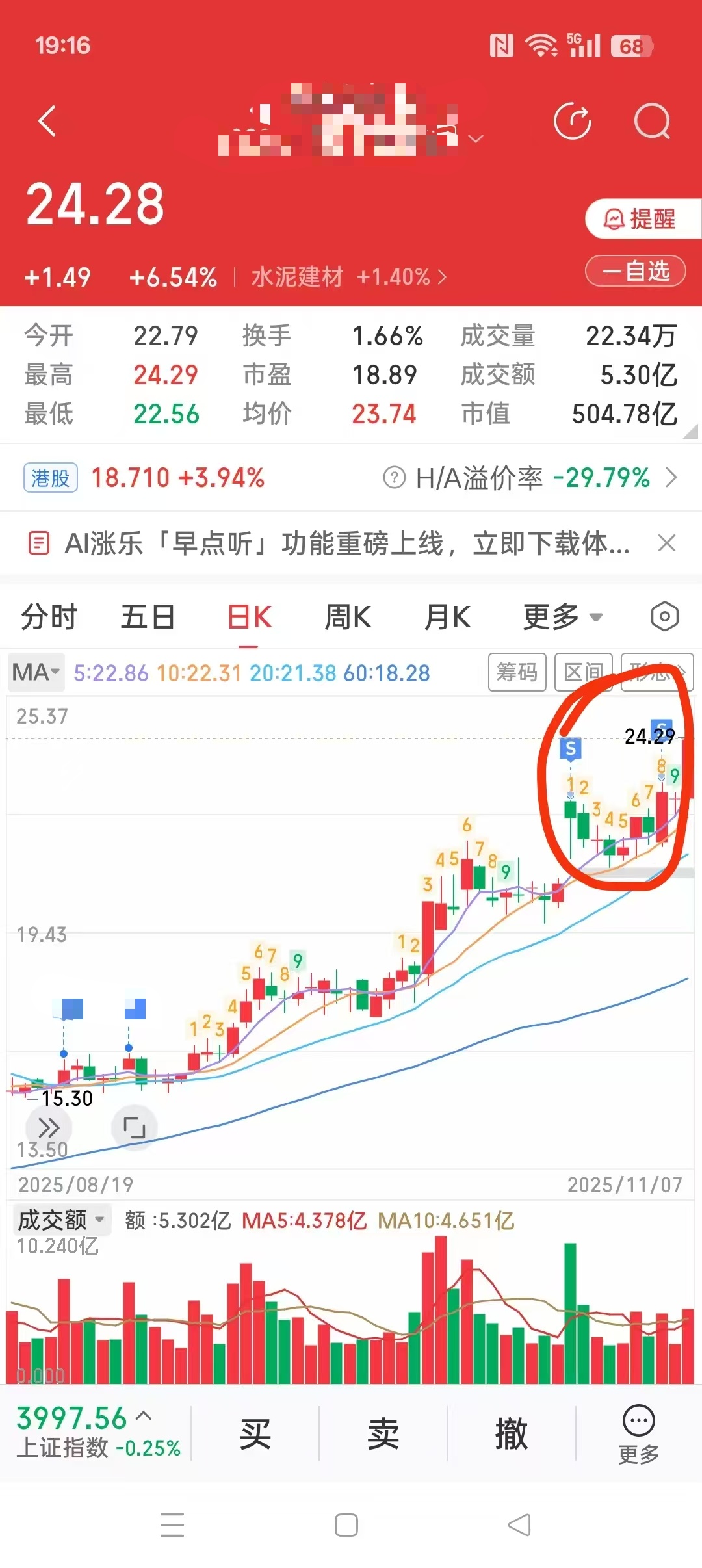
Task: Expand the 更多 chart period dropdown
Action: tap(563, 617)
